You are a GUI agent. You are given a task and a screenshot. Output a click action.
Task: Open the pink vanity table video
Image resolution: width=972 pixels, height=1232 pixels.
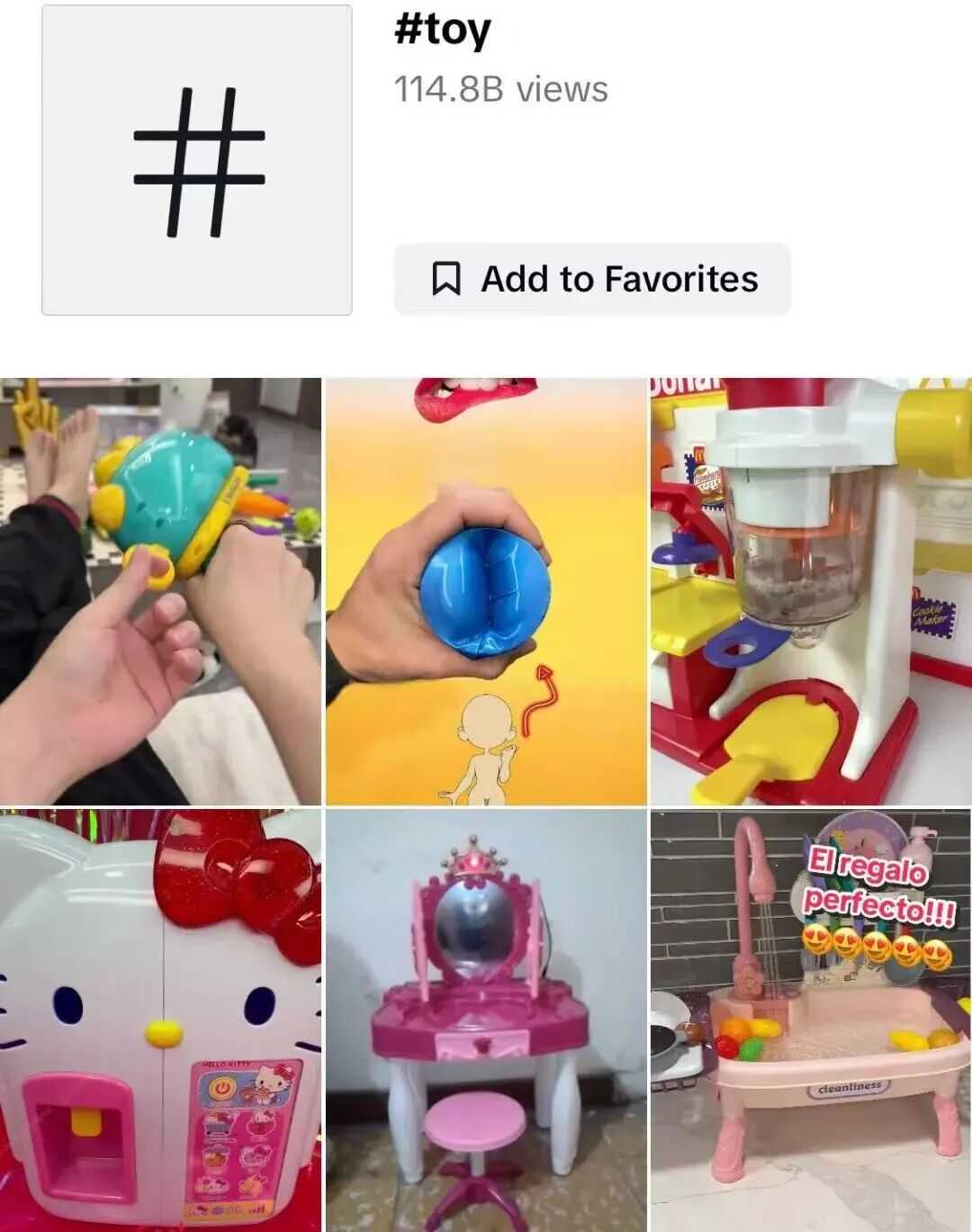485,1021
